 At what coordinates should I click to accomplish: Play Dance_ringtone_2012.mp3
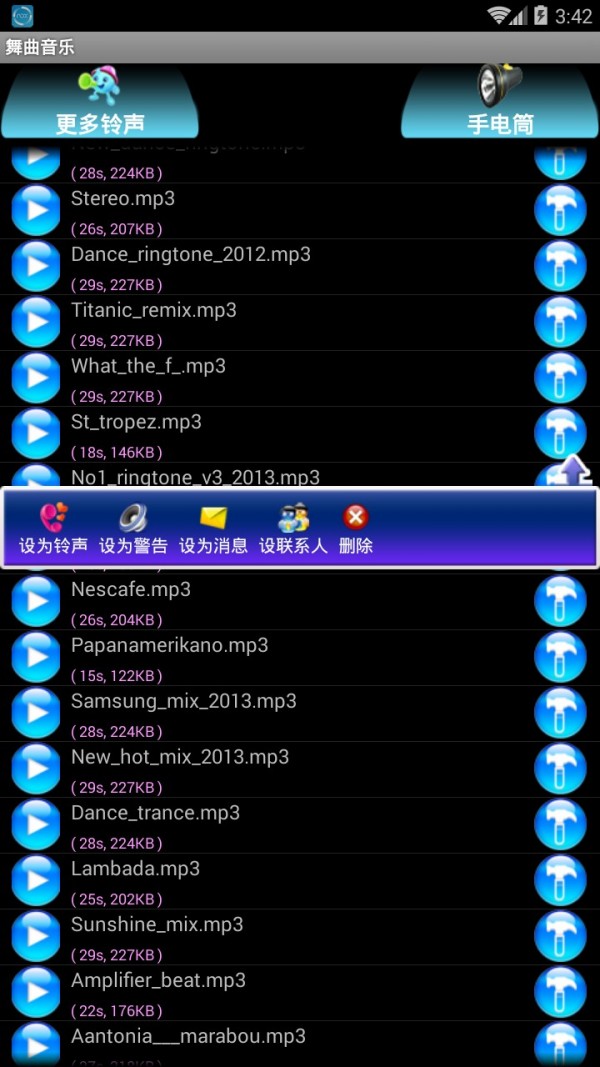[x=36, y=266]
